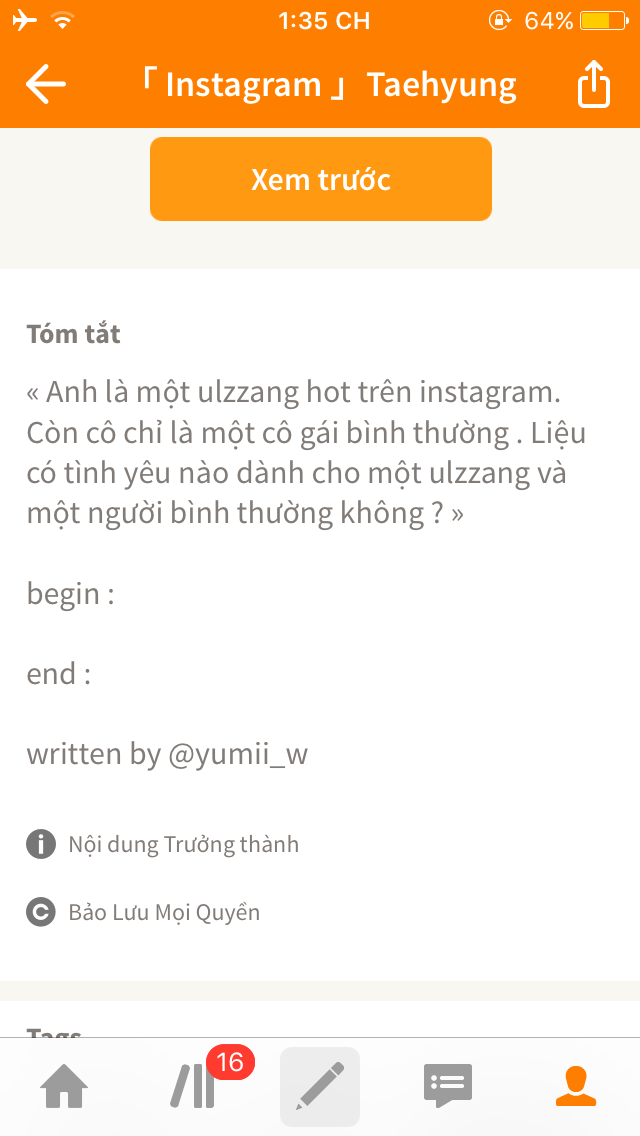Go back using the top-left arrow
This screenshot has width=640, height=1136.
46,84
